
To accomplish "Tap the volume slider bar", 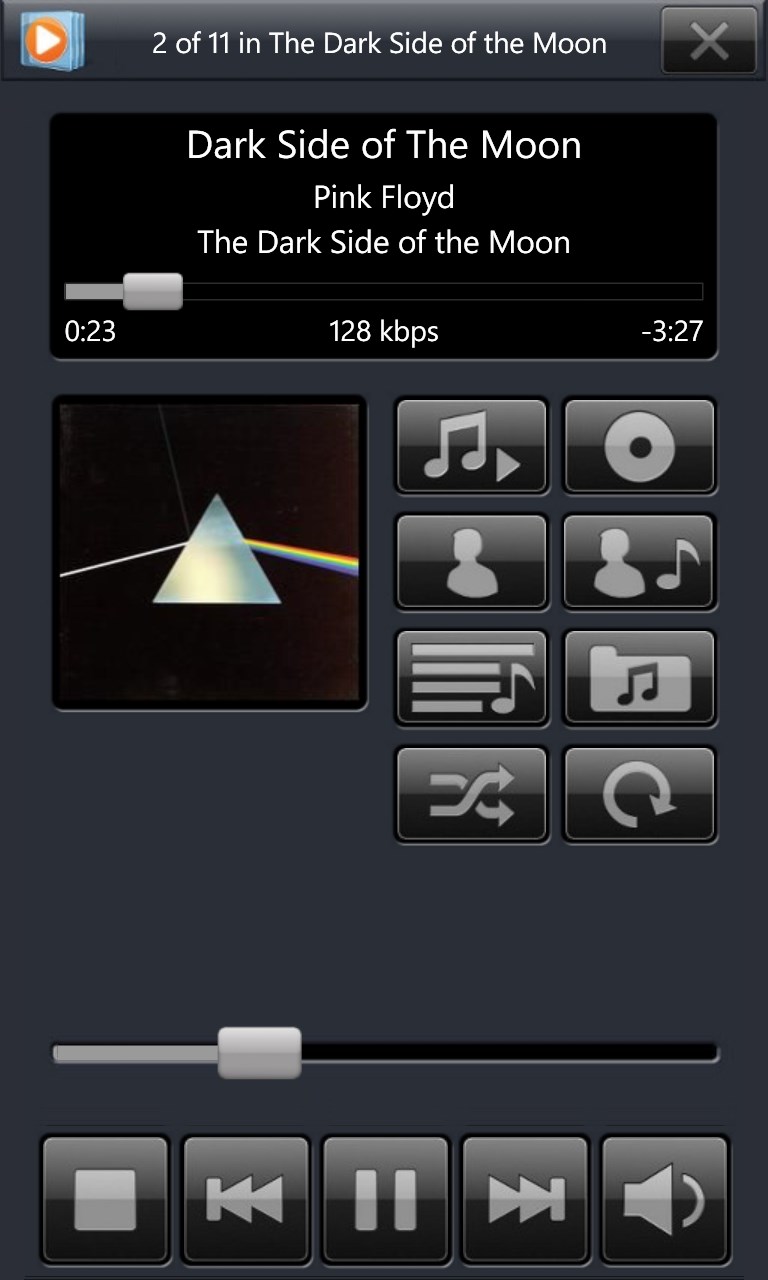I will pos(385,1053).
